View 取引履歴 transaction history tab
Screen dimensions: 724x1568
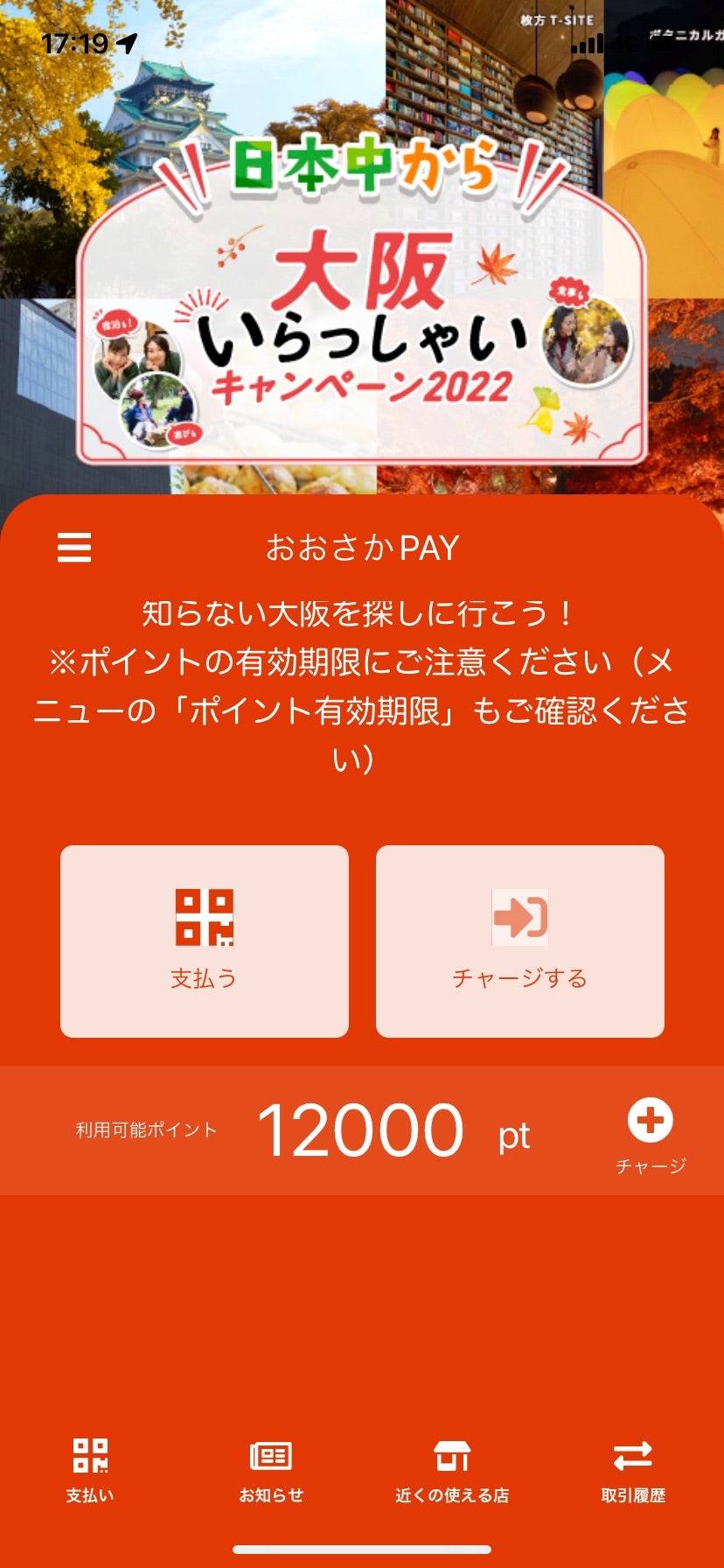coord(633,1471)
